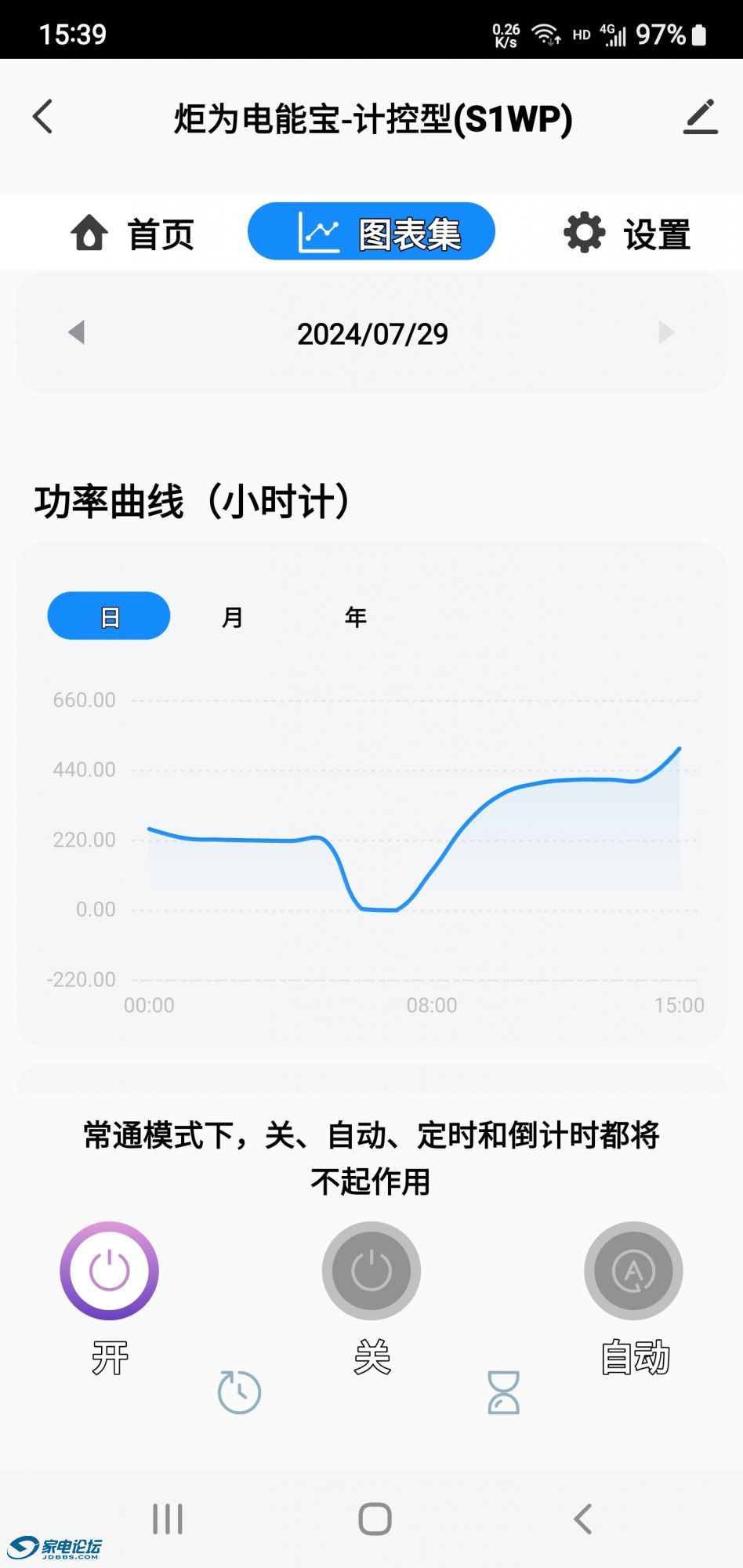Tap the 开 power-on button icon
The width and height of the screenshot is (743, 1568).
point(108,1272)
